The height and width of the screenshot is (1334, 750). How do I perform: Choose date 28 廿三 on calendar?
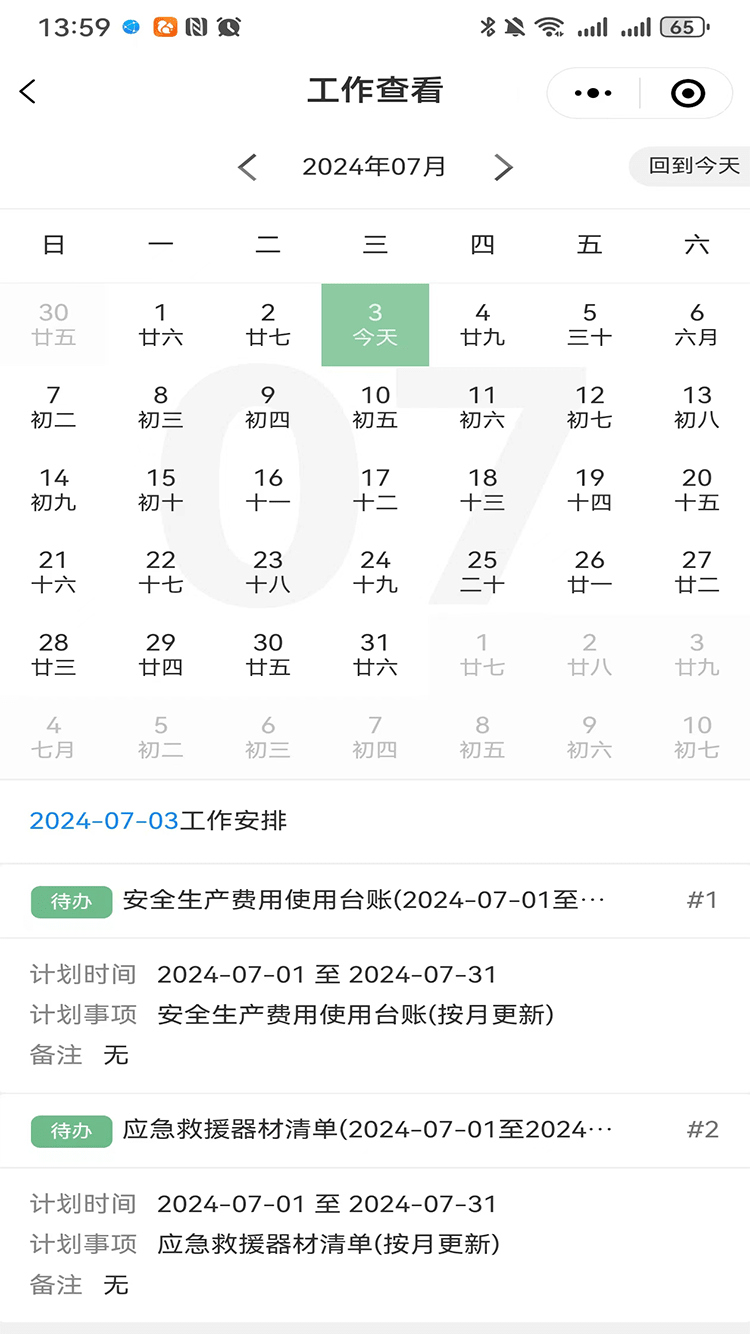point(54,654)
